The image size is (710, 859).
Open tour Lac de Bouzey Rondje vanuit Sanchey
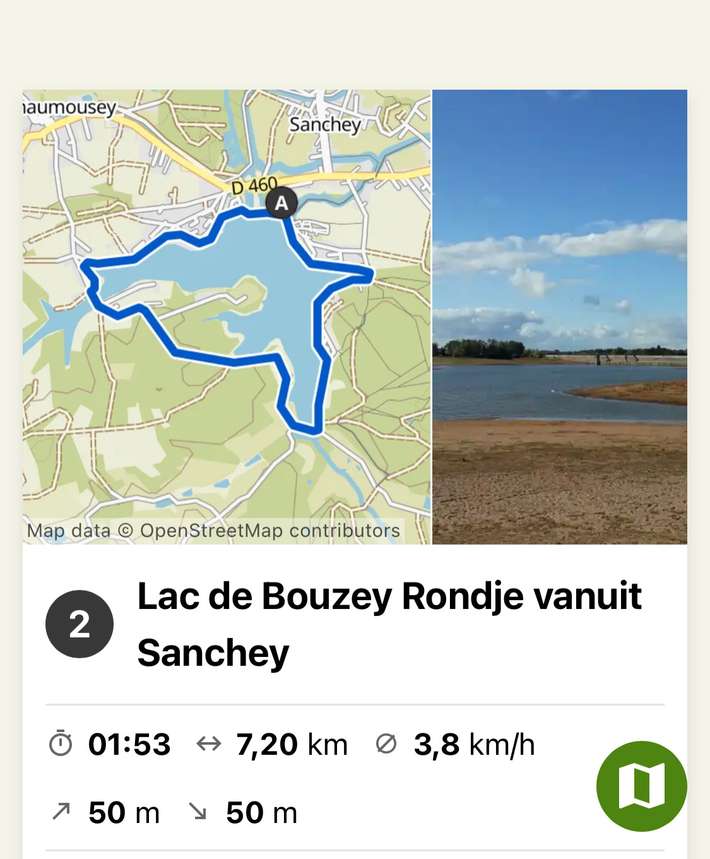coord(389,624)
